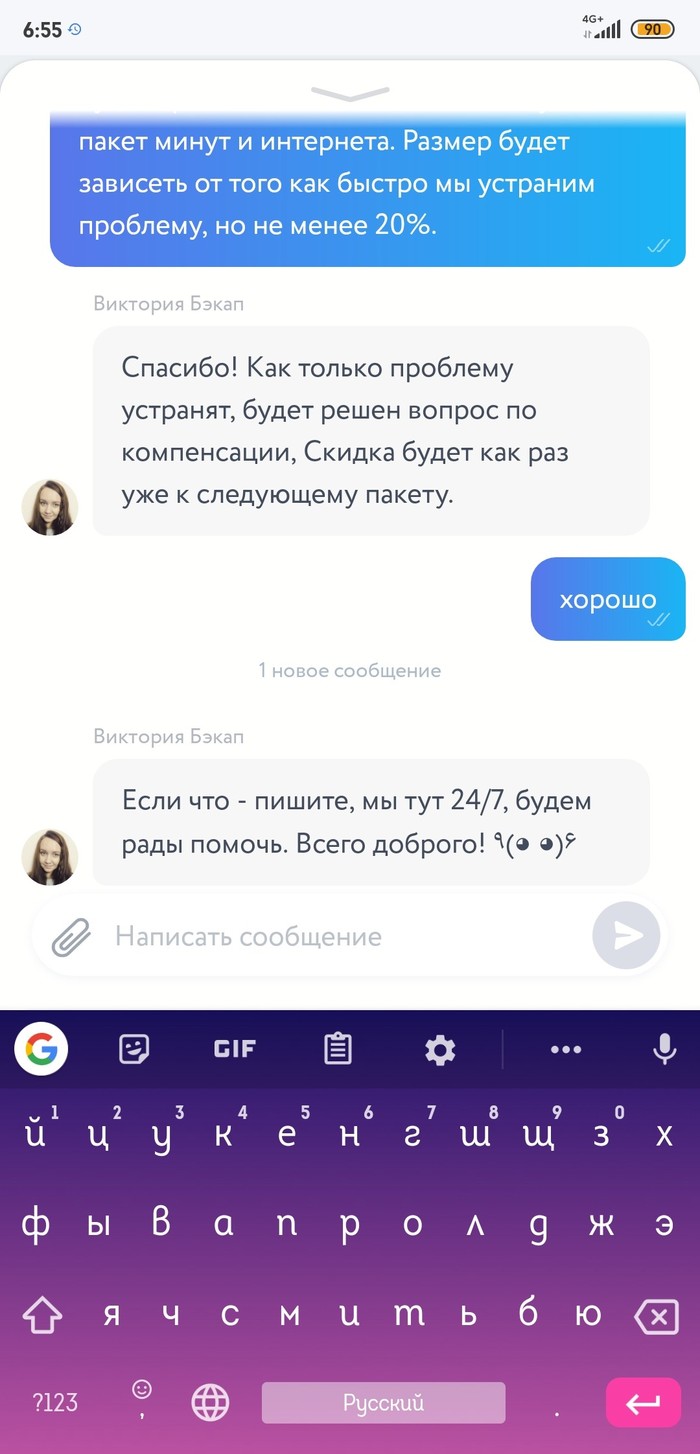Image resolution: width=700 pixels, height=1454 pixels.
Task: Tap the backspace key
Action: 657,1316
